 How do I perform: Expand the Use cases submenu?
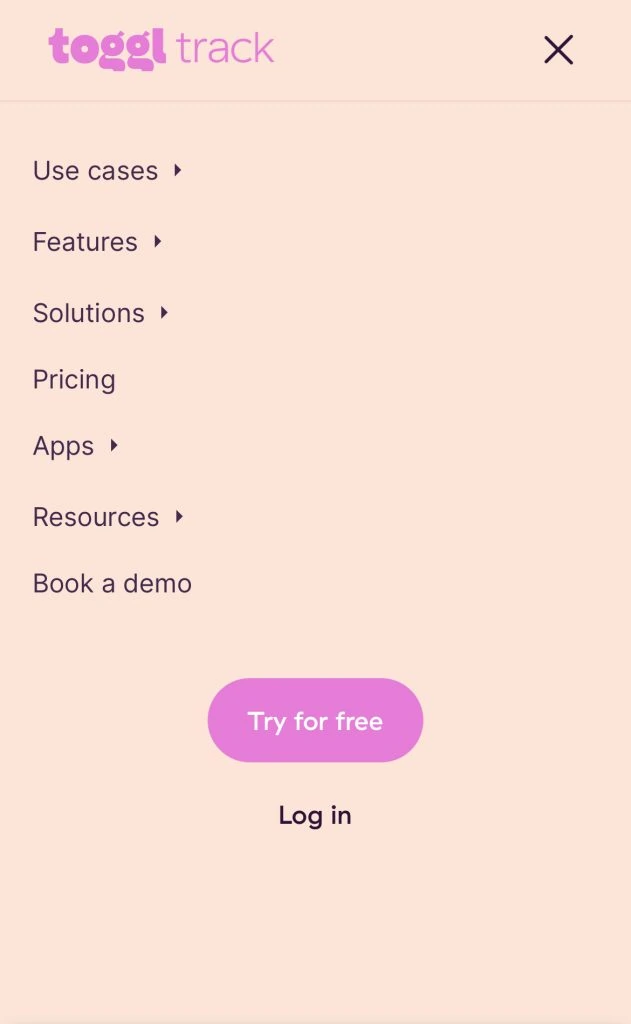click(107, 171)
